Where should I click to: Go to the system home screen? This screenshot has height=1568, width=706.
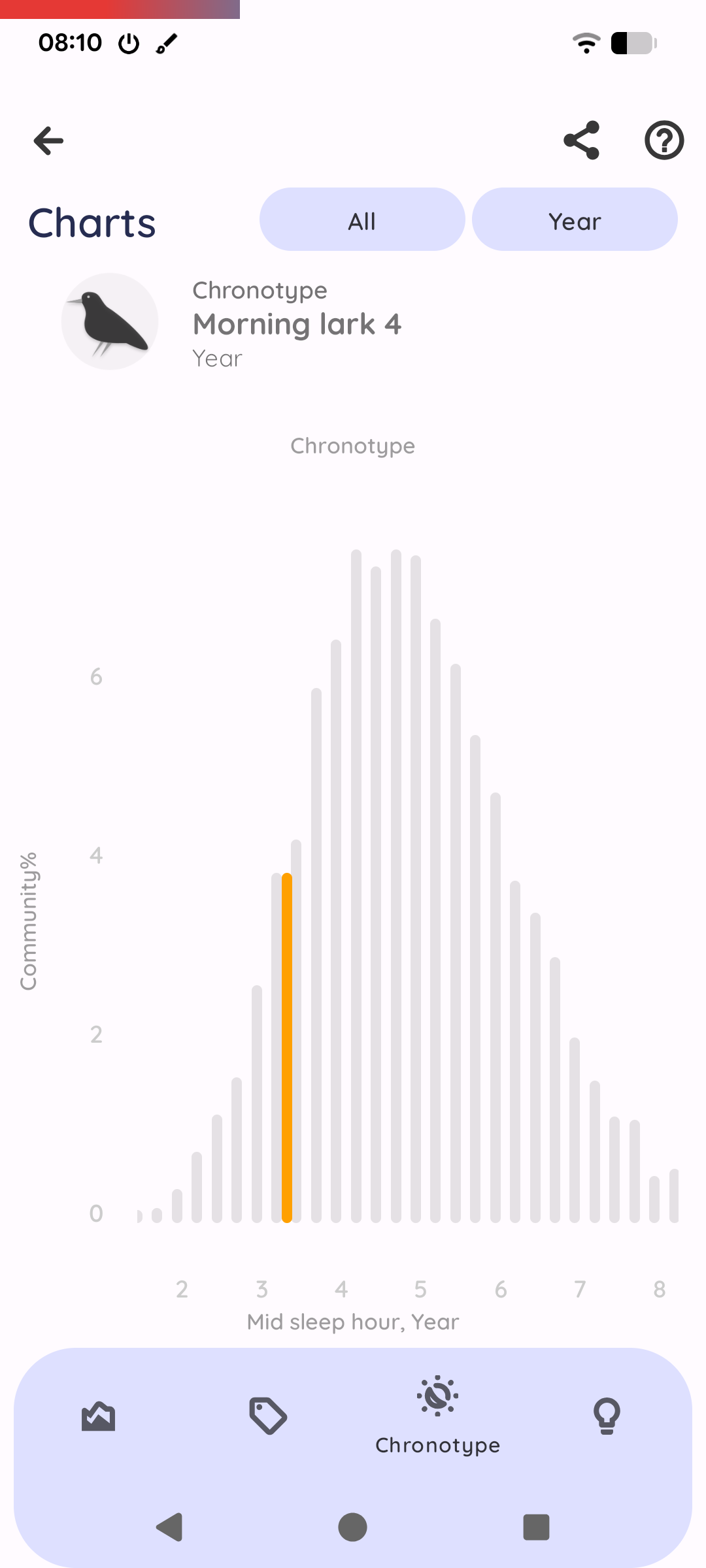[352, 1527]
